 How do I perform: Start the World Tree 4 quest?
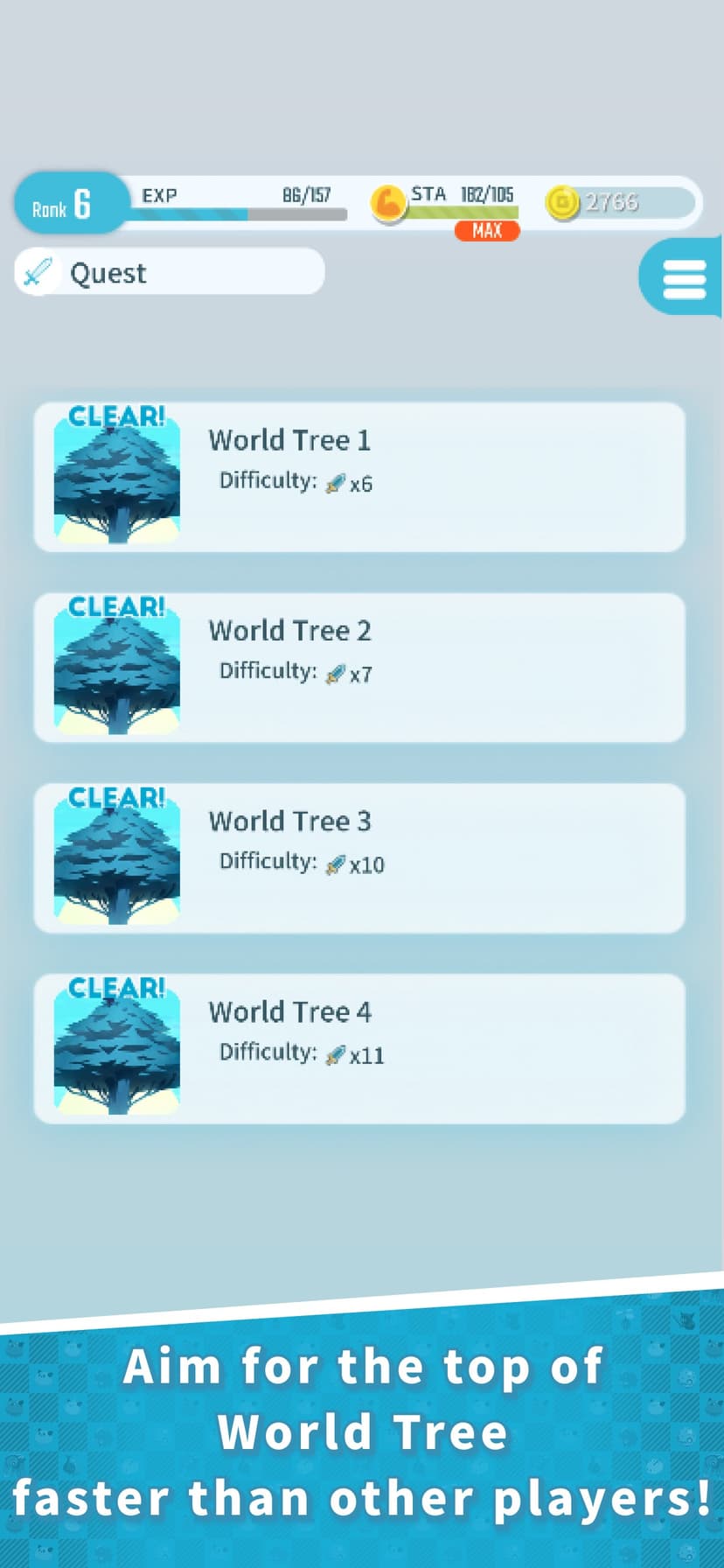[x=359, y=1048]
